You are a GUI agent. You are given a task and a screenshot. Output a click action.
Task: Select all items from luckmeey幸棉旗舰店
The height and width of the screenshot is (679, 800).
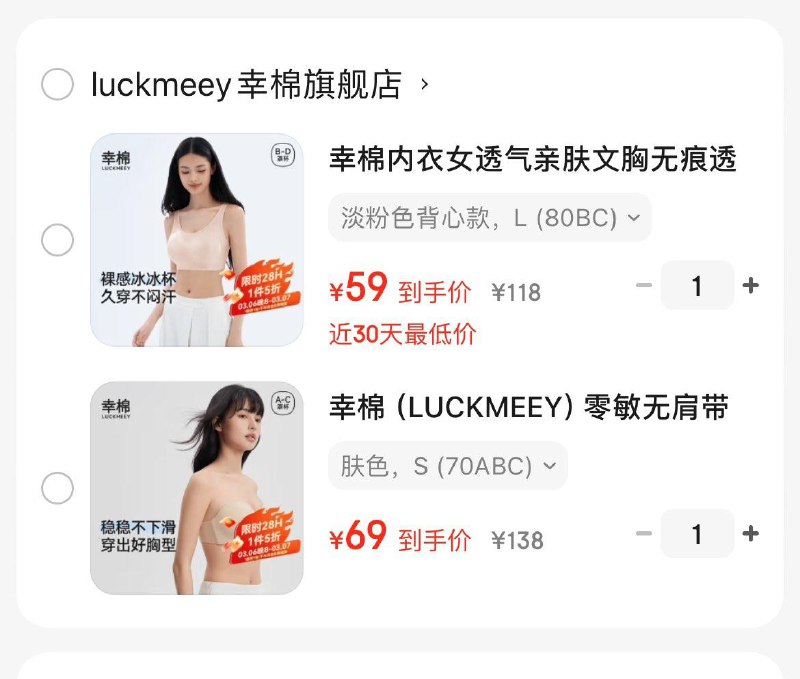58,84
